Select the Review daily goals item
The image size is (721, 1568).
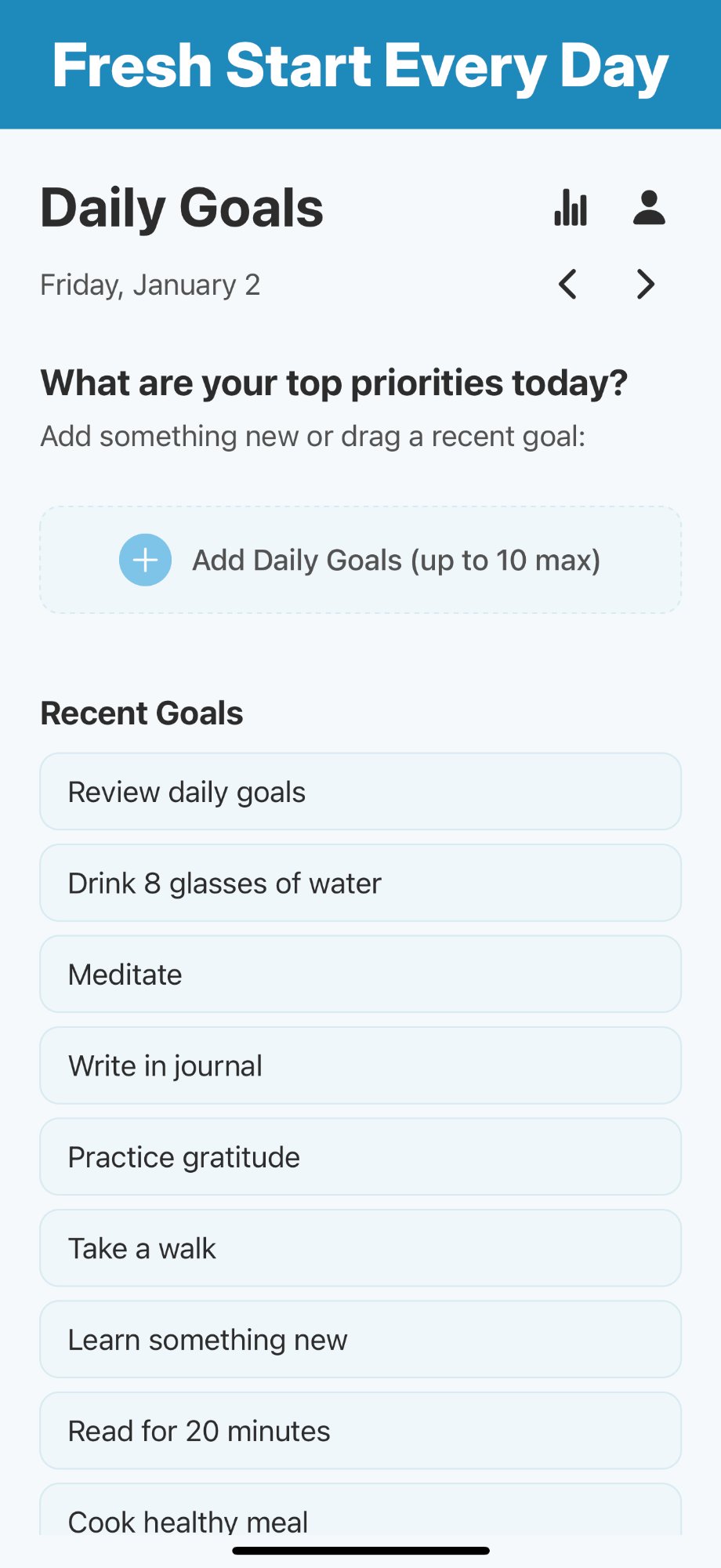(360, 791)
